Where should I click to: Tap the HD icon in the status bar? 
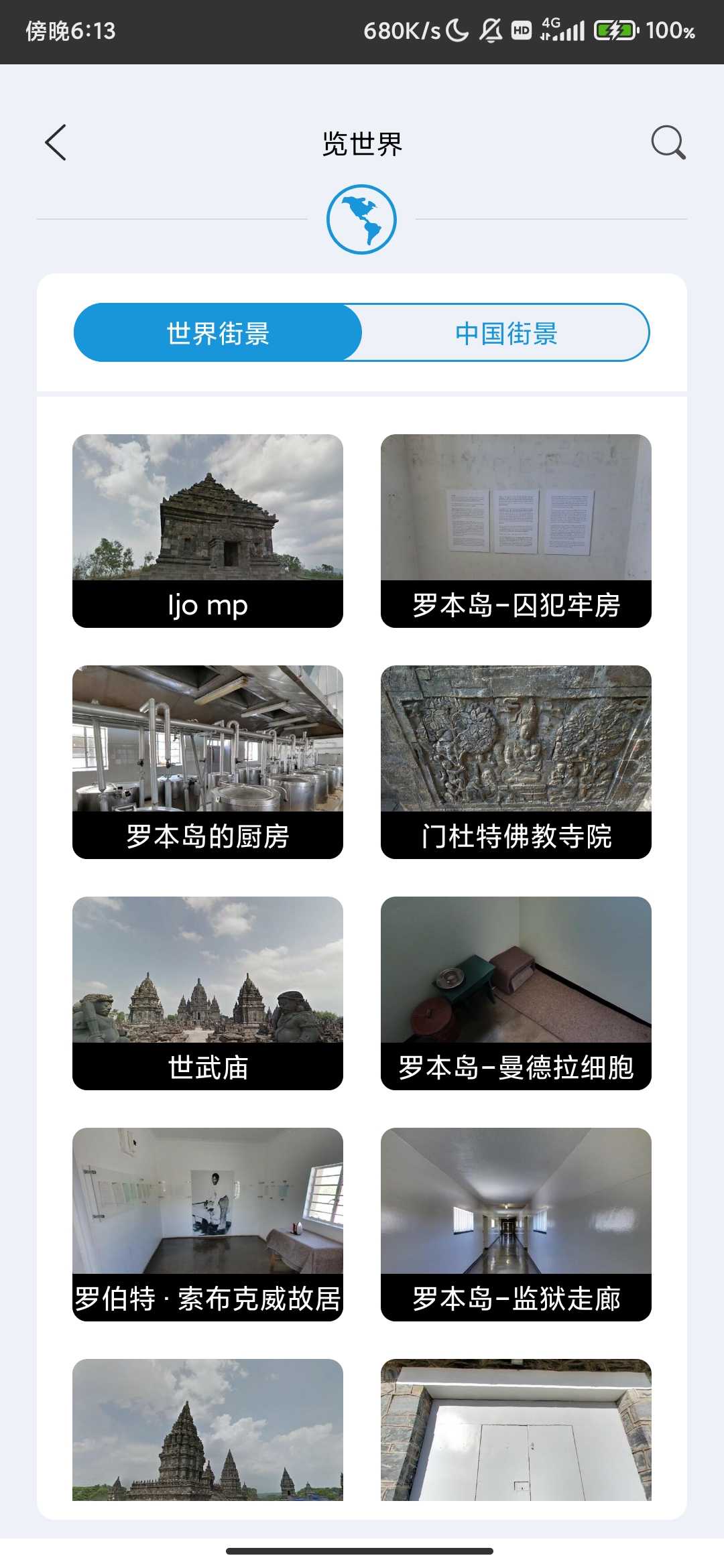click(520, 29)
